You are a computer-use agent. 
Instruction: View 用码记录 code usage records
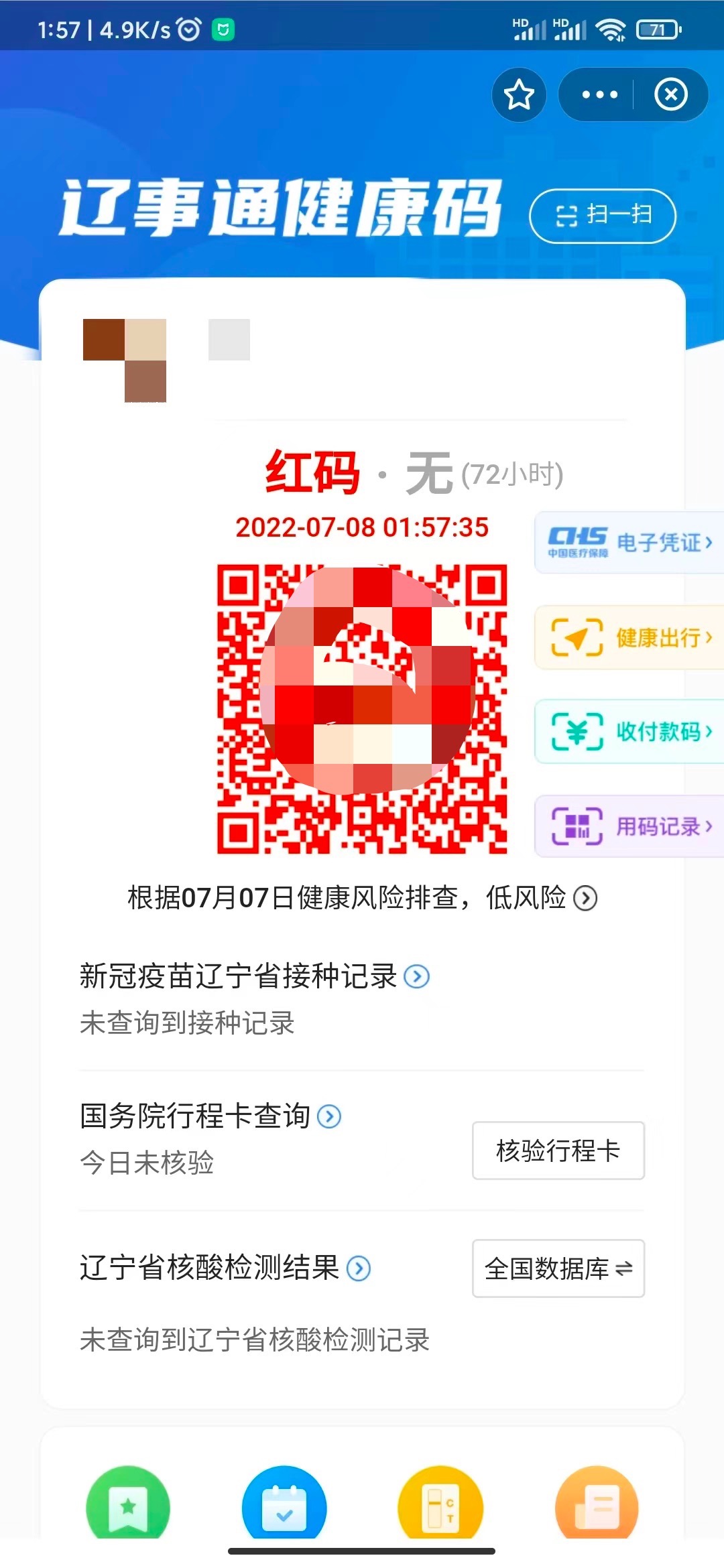click(630, 826)
